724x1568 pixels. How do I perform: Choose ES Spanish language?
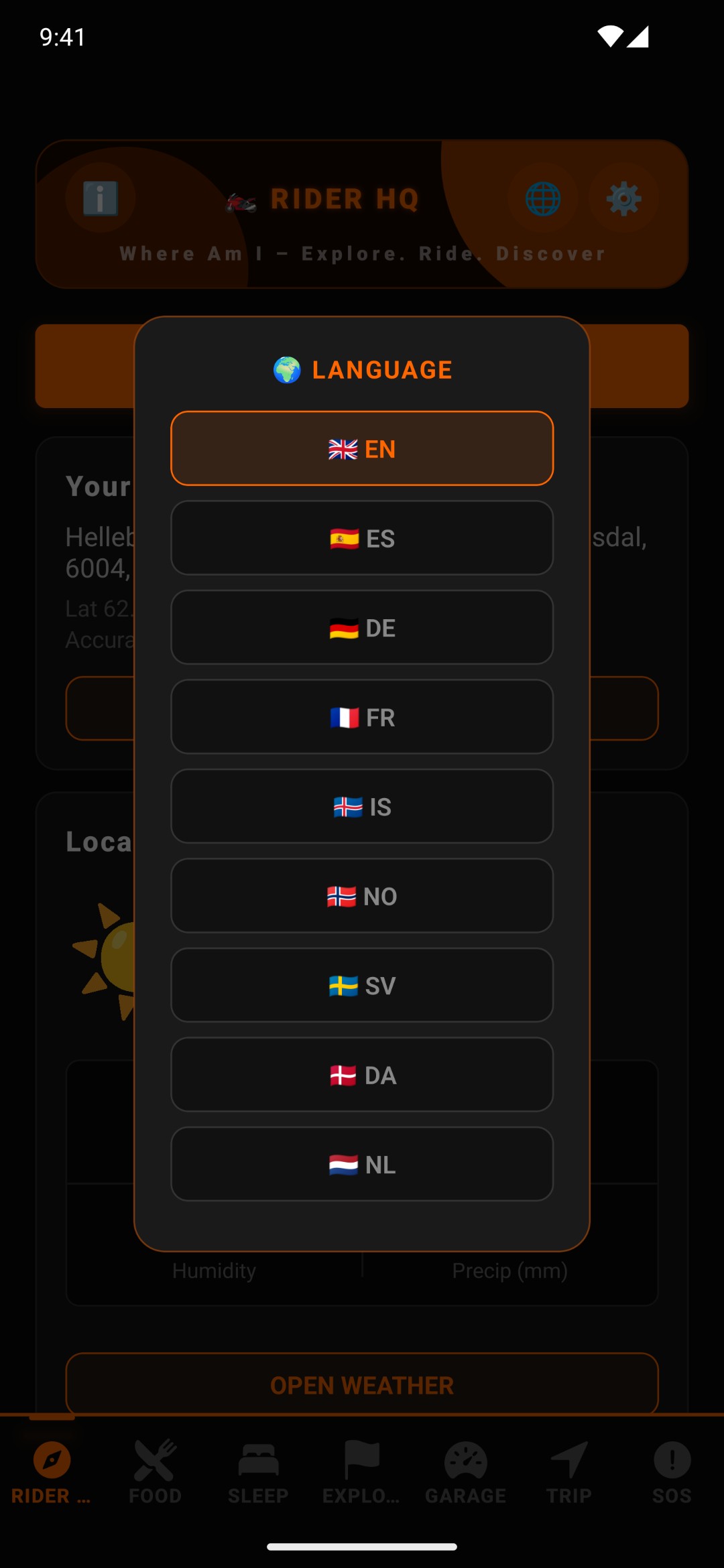(x=362, y=538)
